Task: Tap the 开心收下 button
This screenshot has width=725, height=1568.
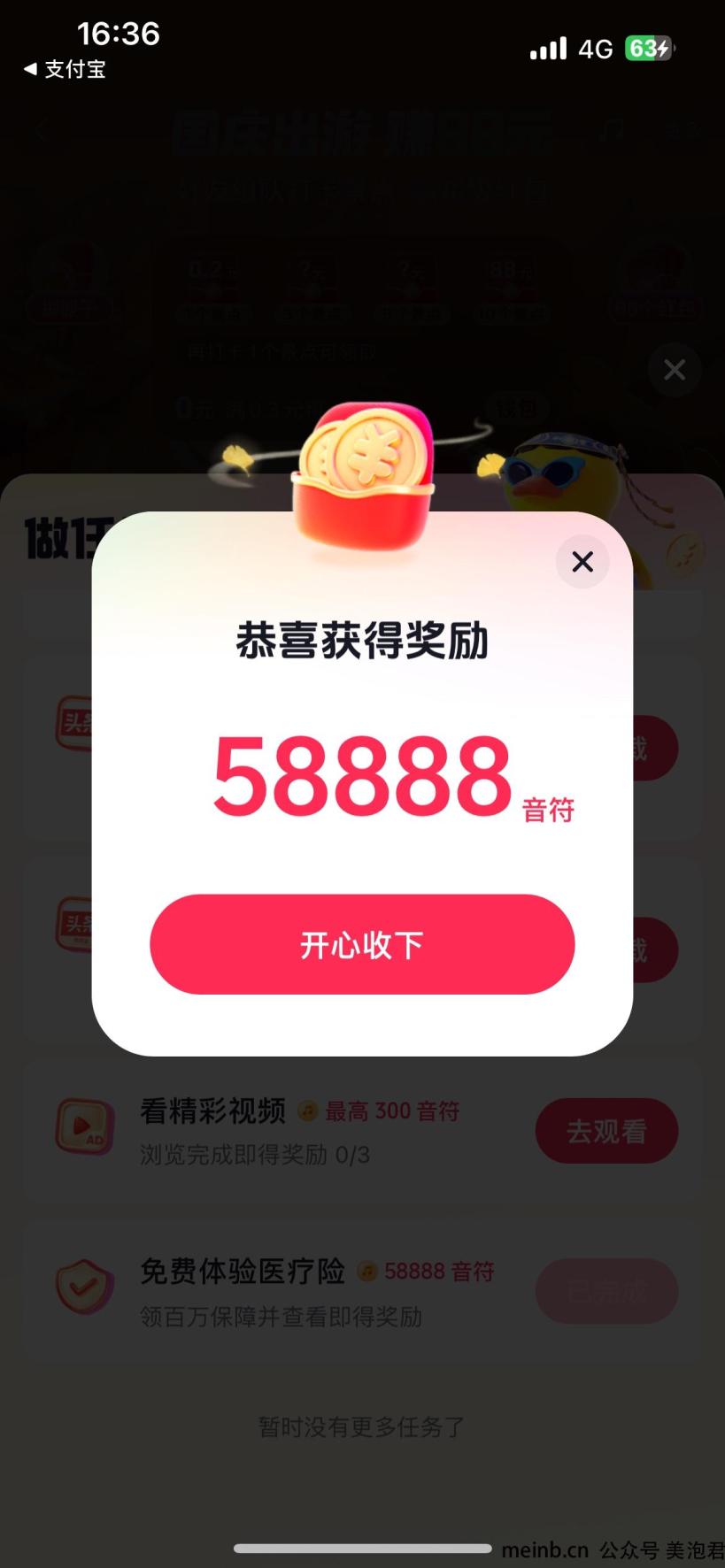Action: [362, 944]
